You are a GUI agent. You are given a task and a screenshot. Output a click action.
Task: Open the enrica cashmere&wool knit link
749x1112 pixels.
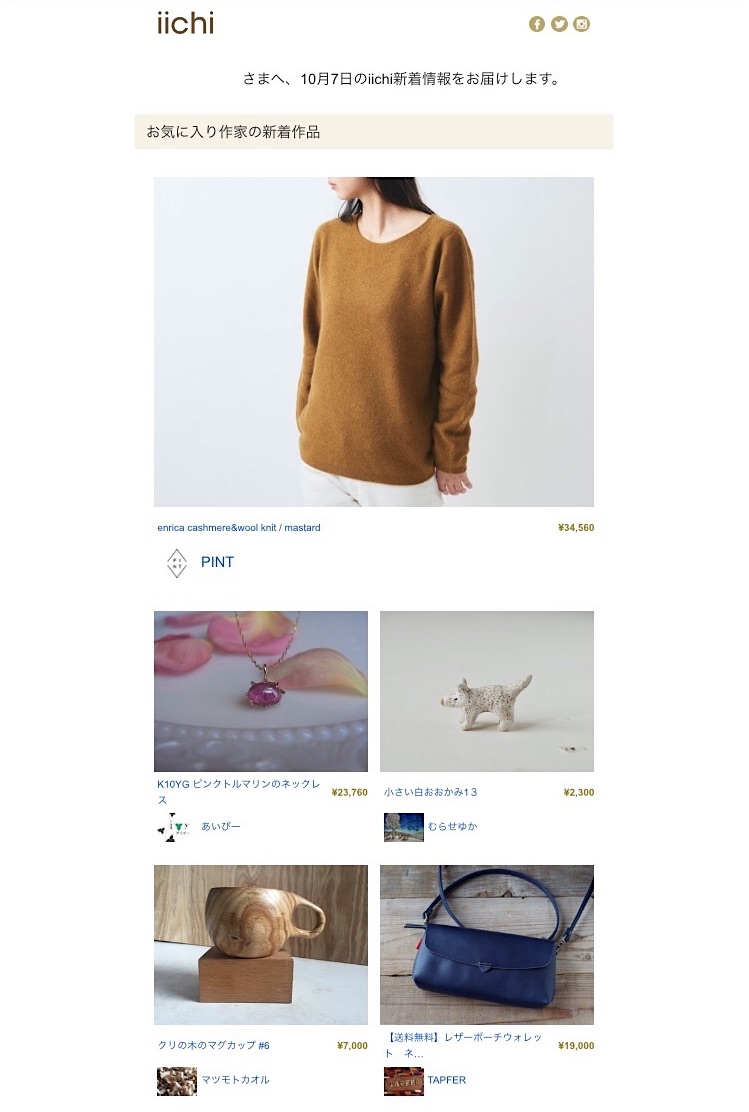tap(239, 527)
